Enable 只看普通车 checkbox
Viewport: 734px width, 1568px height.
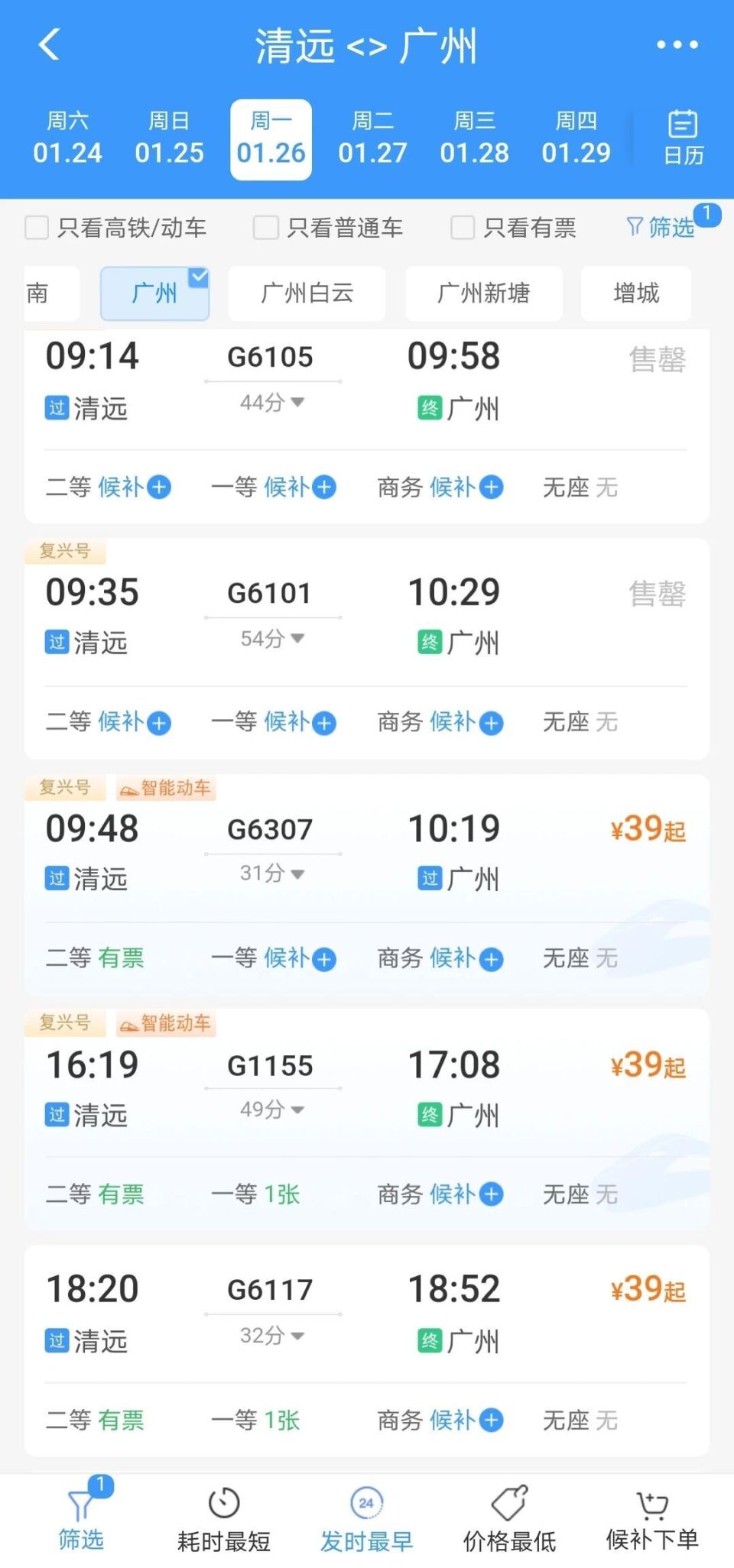tap(265, 227)
